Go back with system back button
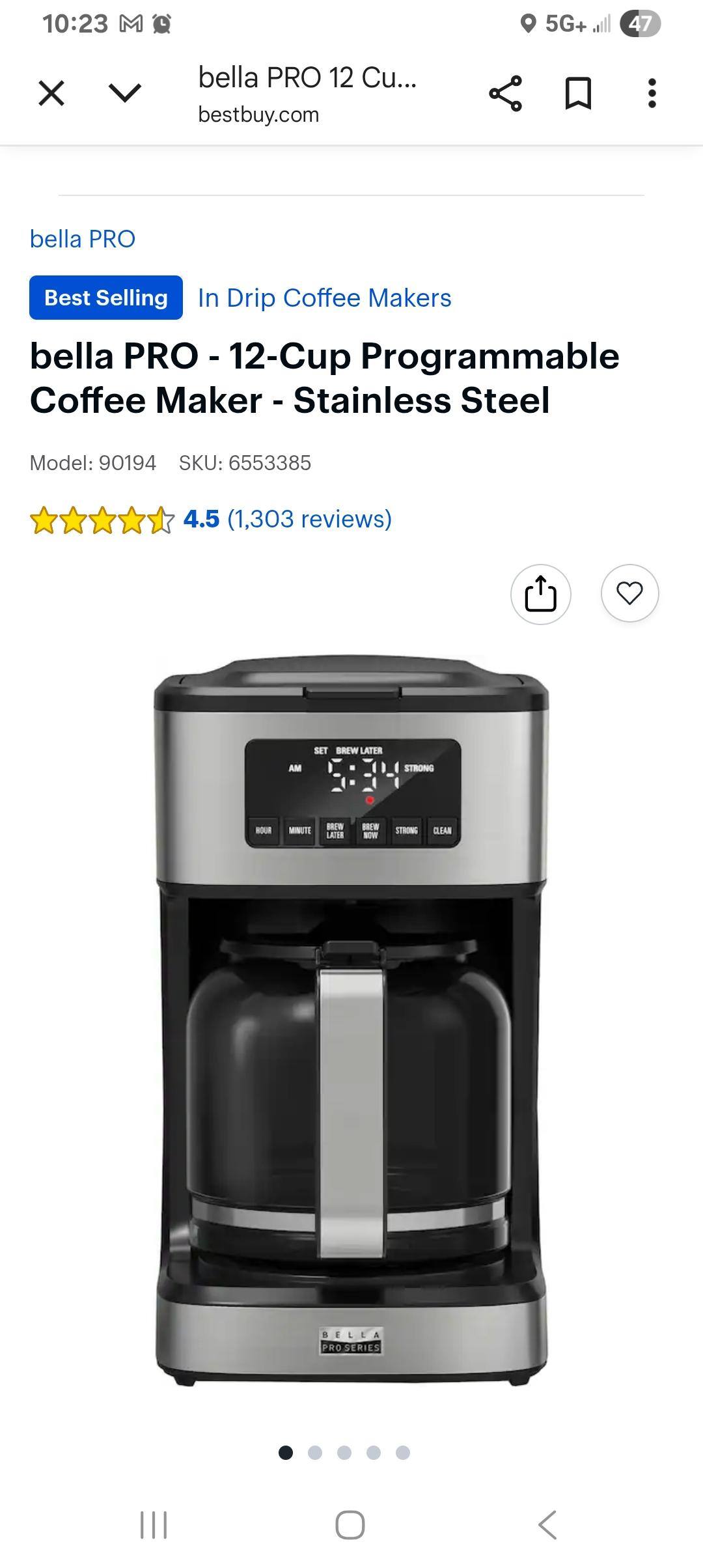The image size is (703, 1568). tap(547, 1524)
